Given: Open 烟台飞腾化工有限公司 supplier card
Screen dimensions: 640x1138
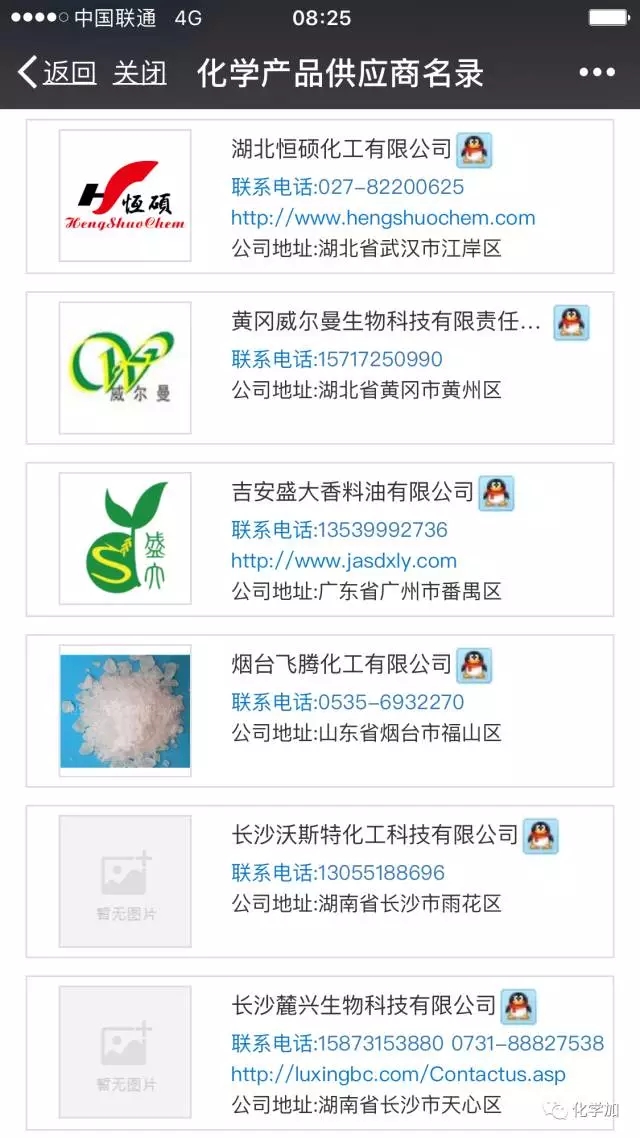Looking at the screenshot, I should pyautogui.click(x=341, y=664).
